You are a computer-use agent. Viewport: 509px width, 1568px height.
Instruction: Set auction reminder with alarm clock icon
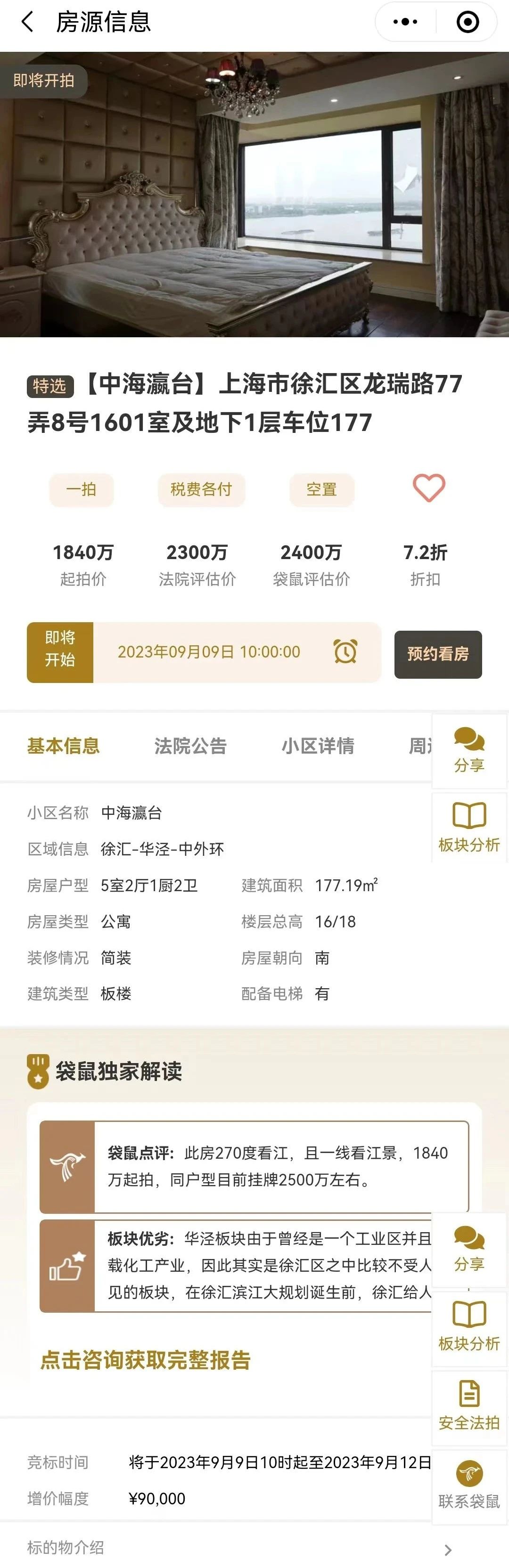click(345, 652)
